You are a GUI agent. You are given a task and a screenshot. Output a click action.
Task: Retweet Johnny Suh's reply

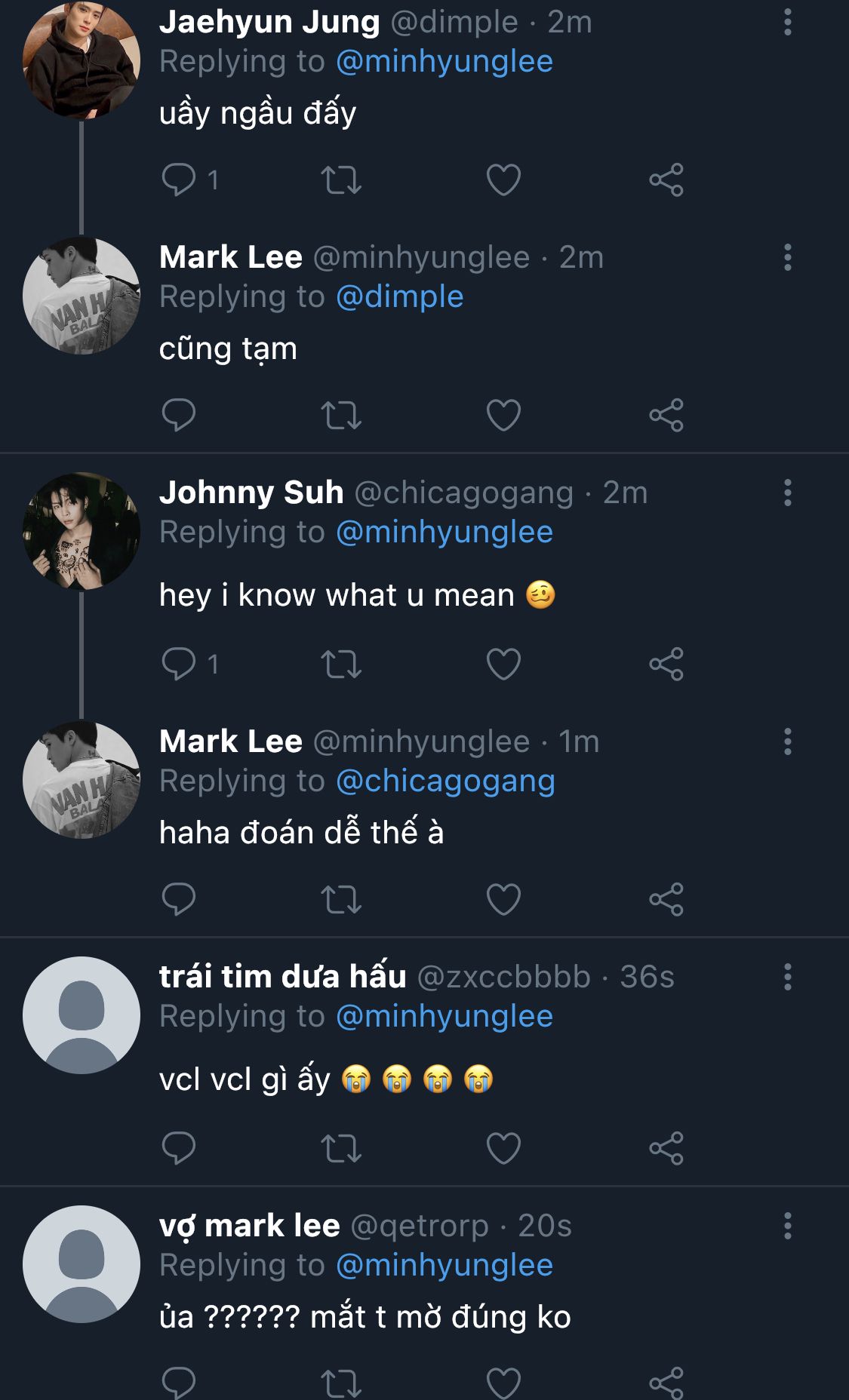point(341,665)
